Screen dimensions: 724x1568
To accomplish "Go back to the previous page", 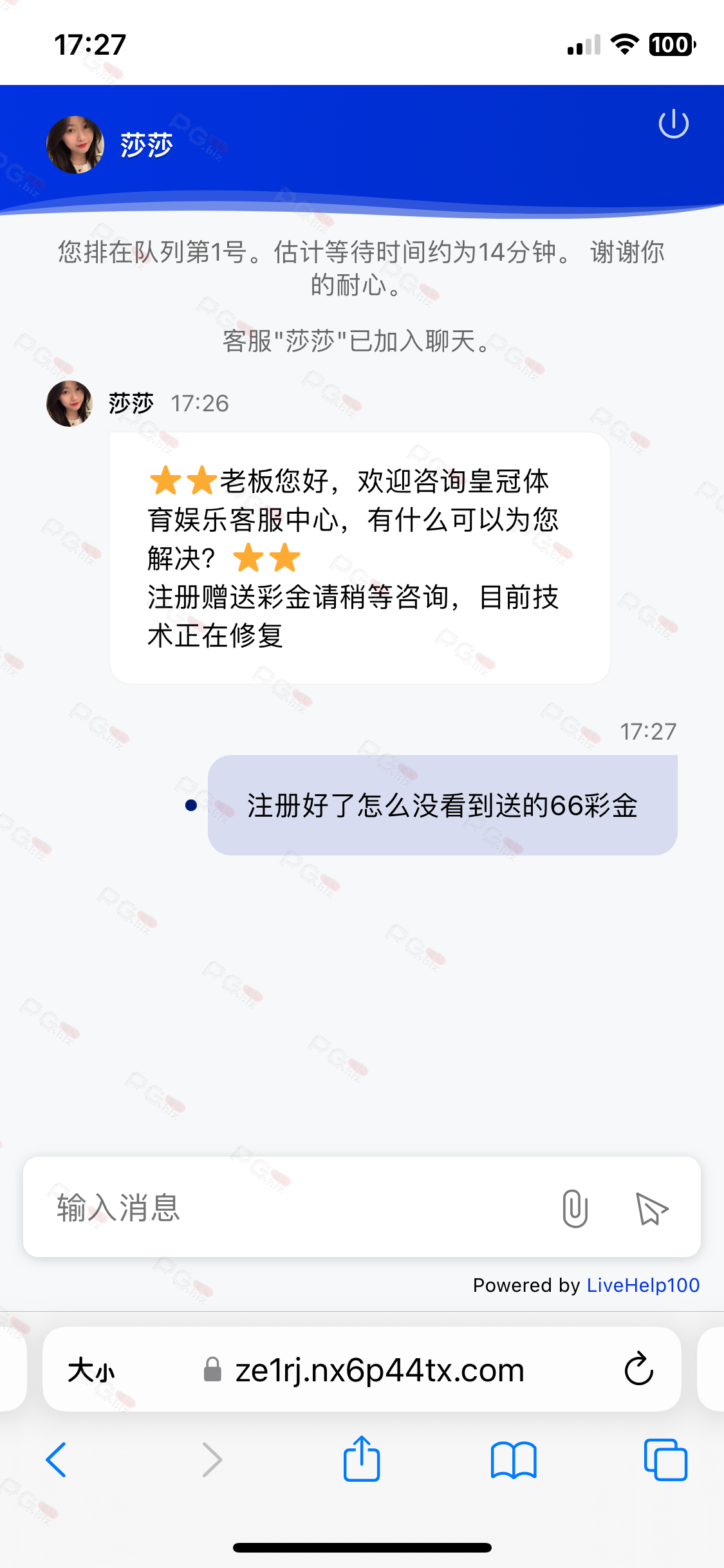I will 57,1459.
